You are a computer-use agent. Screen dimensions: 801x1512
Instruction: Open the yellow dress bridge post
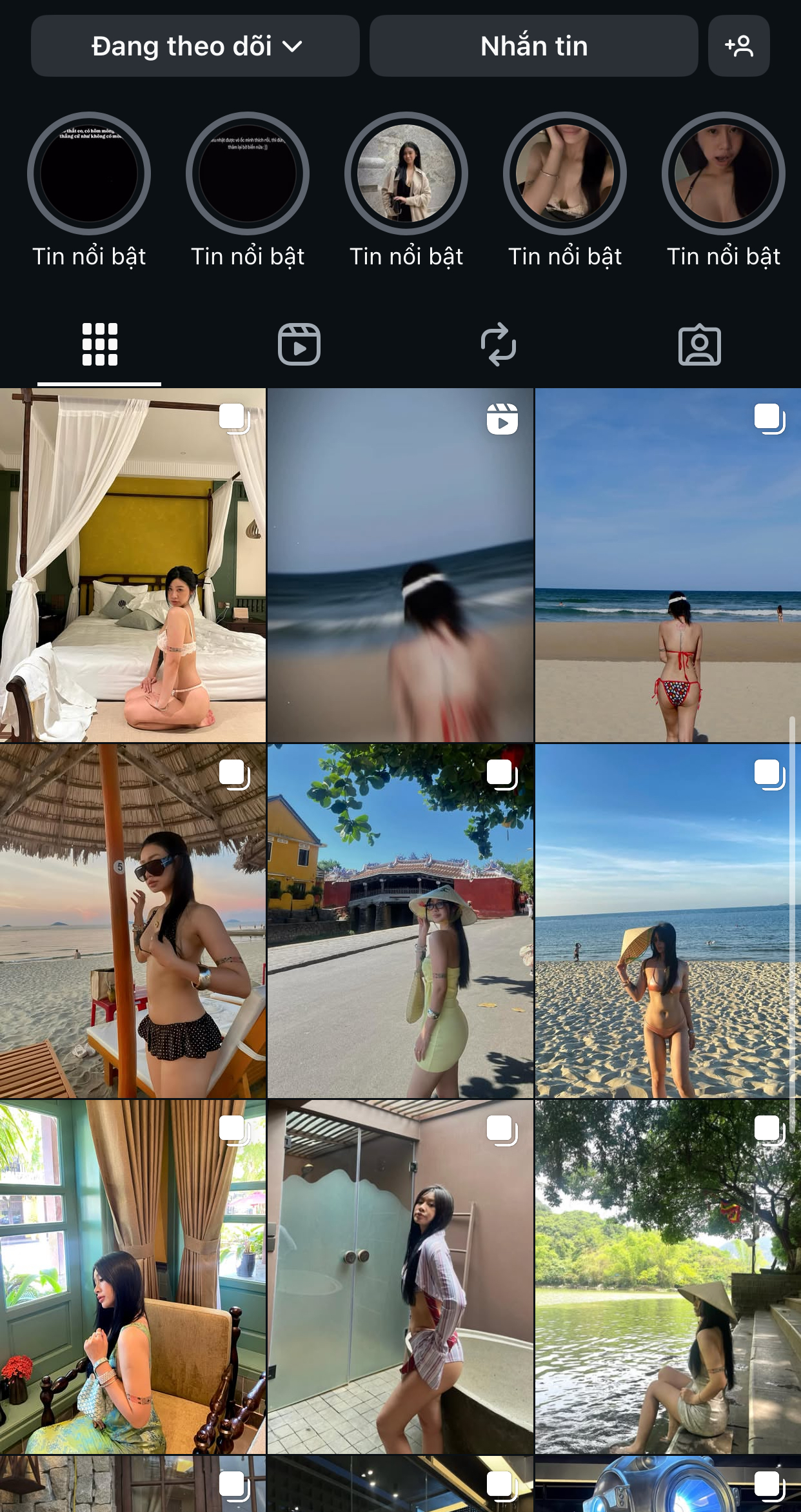tap(400, 921)
